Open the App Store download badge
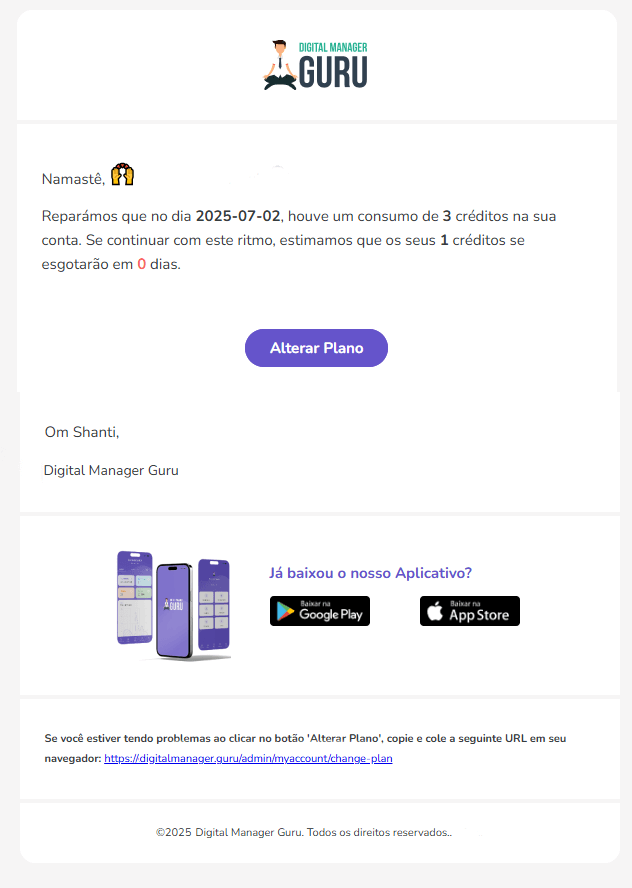Viewport: 632px width, 888px height. tap(469, 611)
